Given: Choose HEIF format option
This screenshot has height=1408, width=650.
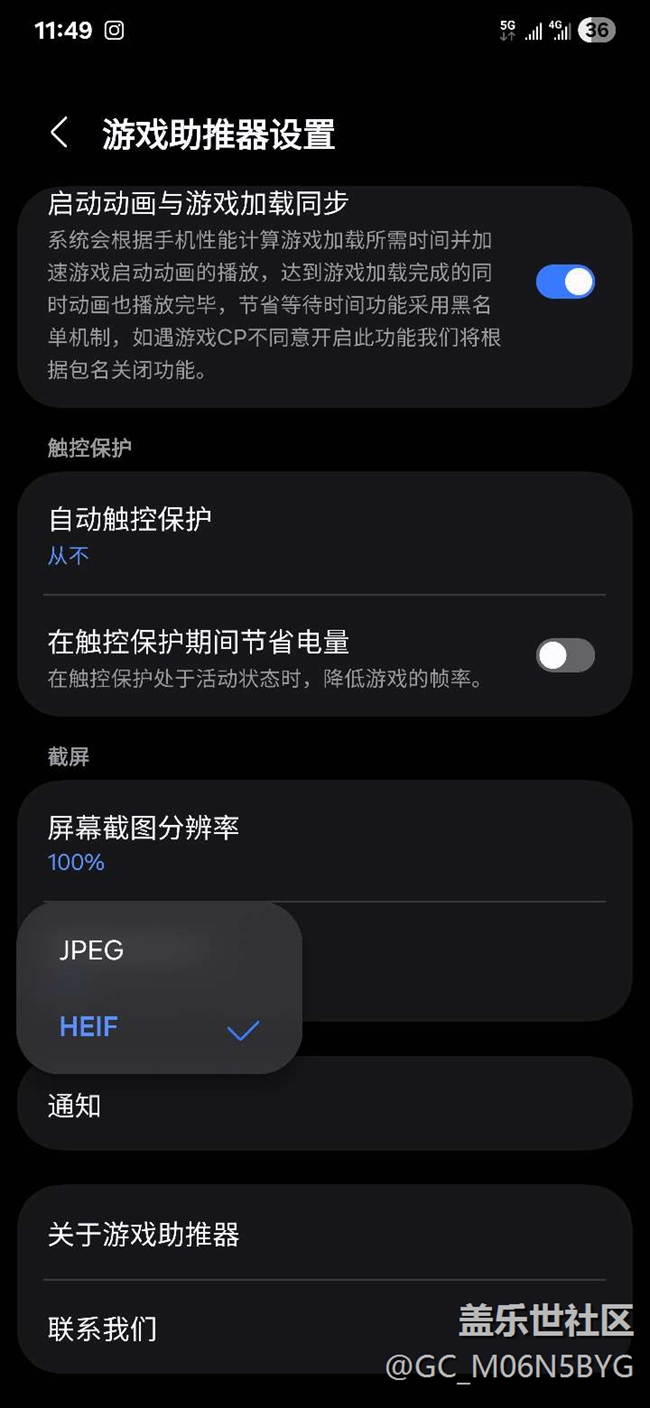Looking at the screenshot, I should (x=159, y=1028).
